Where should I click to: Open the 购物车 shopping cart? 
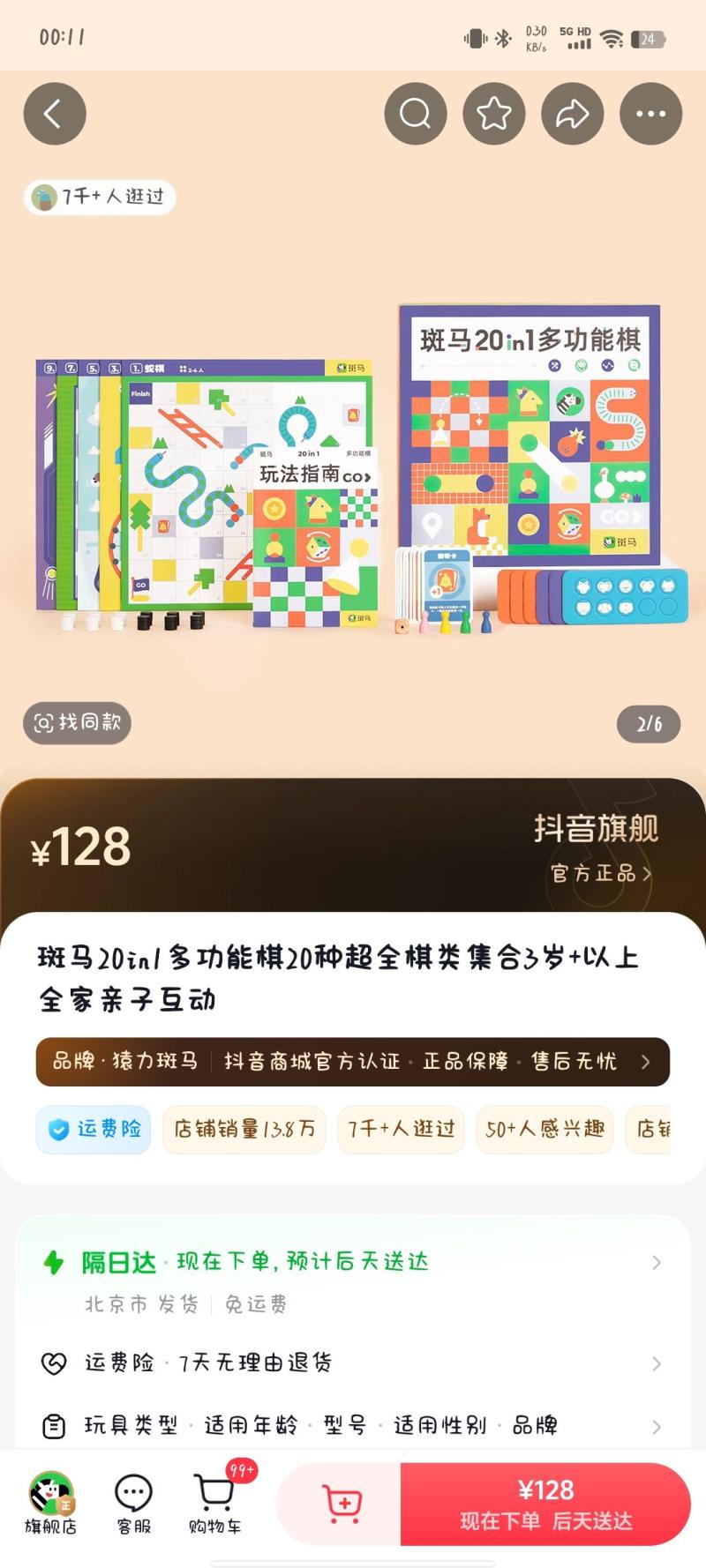click(x=214, y=1503)
